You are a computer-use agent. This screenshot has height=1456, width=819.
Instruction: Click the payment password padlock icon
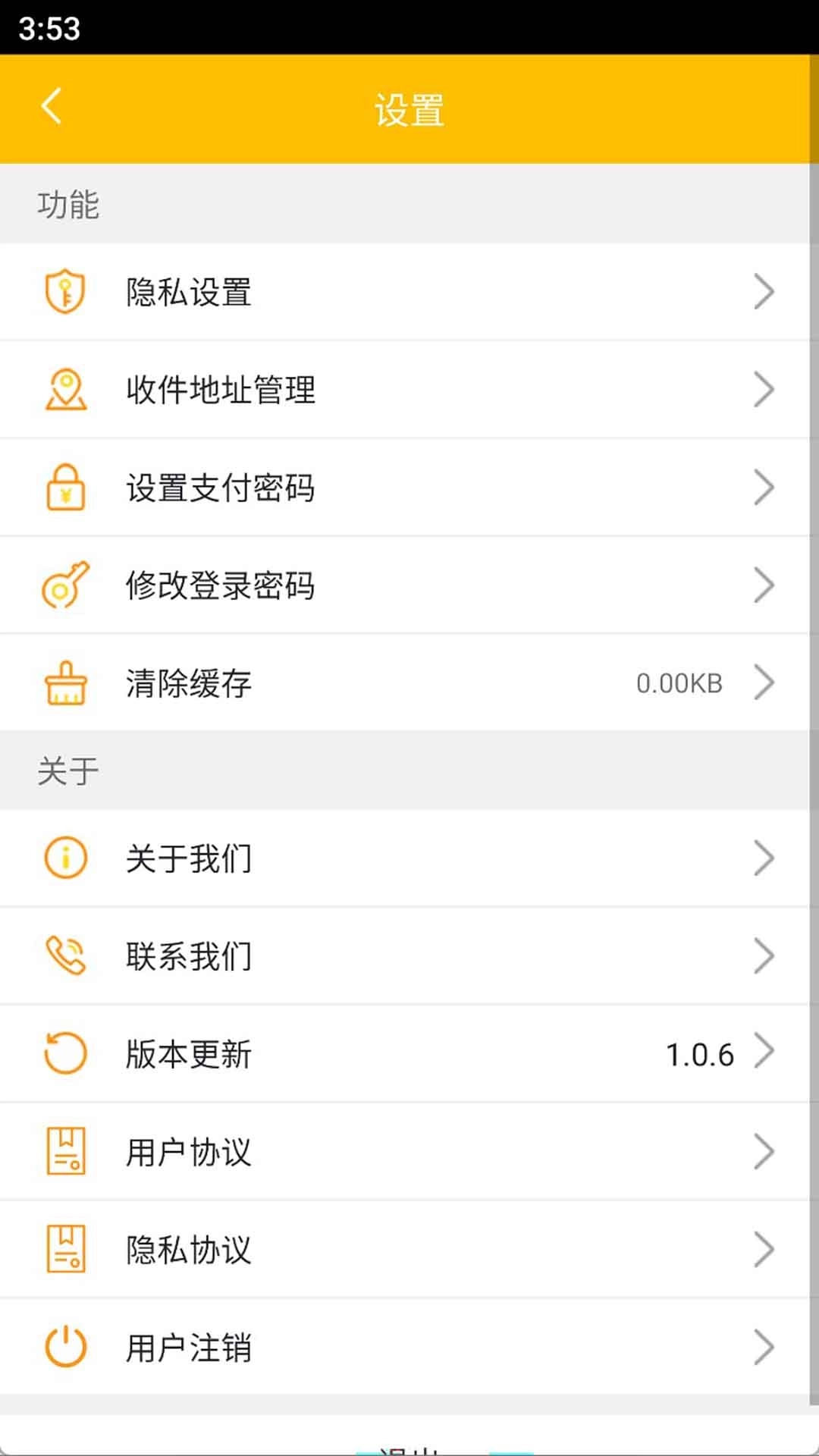pyautogui.click(x=65, y=487)
